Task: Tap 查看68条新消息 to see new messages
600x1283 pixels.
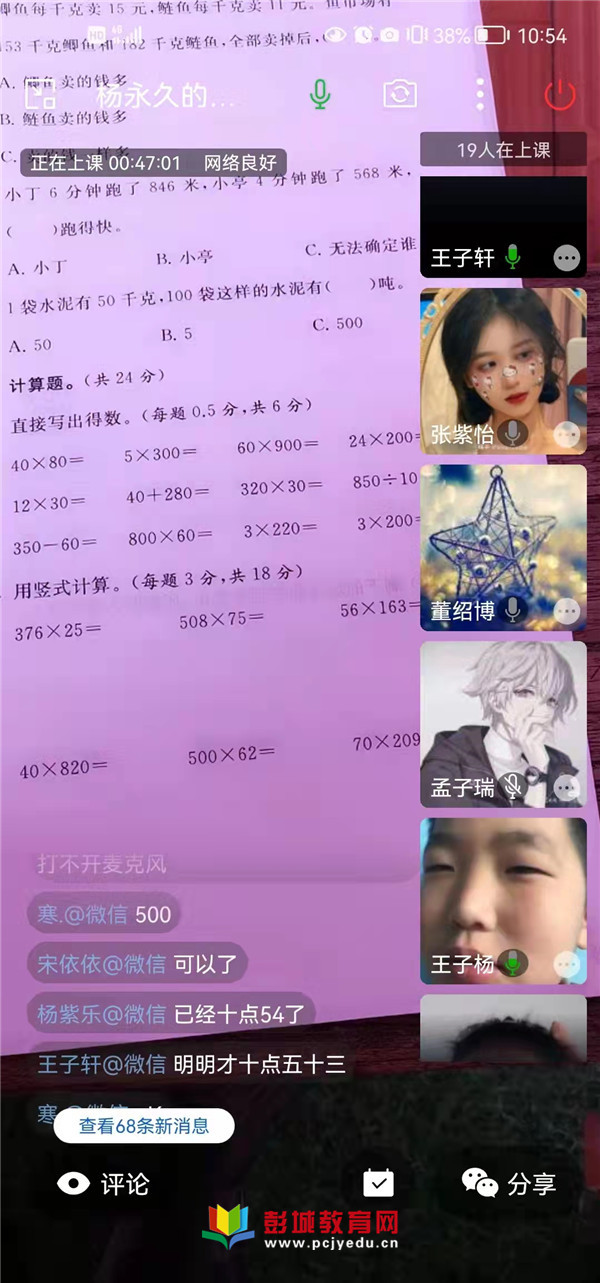Action: pyautogui.click(x=144, y=1126)
